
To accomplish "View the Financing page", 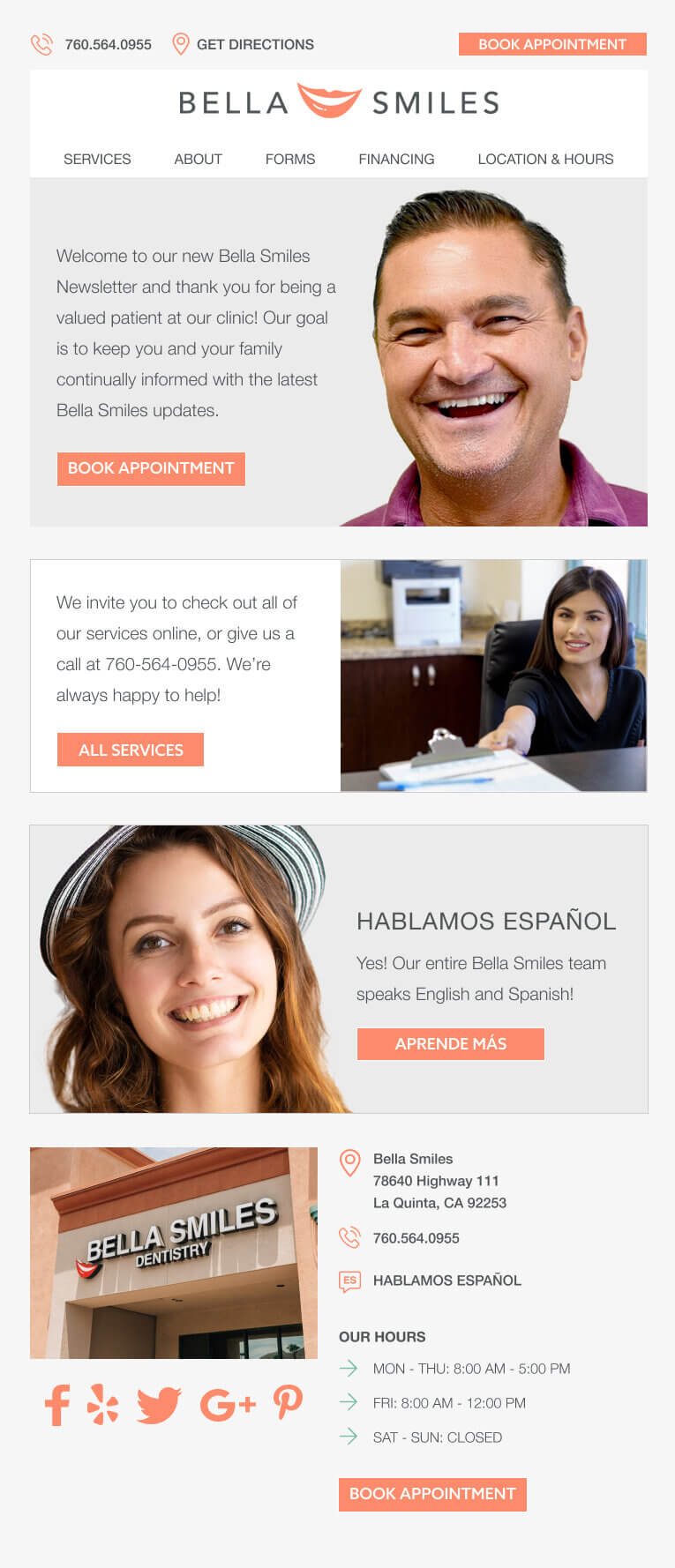I will pos(396,159).
